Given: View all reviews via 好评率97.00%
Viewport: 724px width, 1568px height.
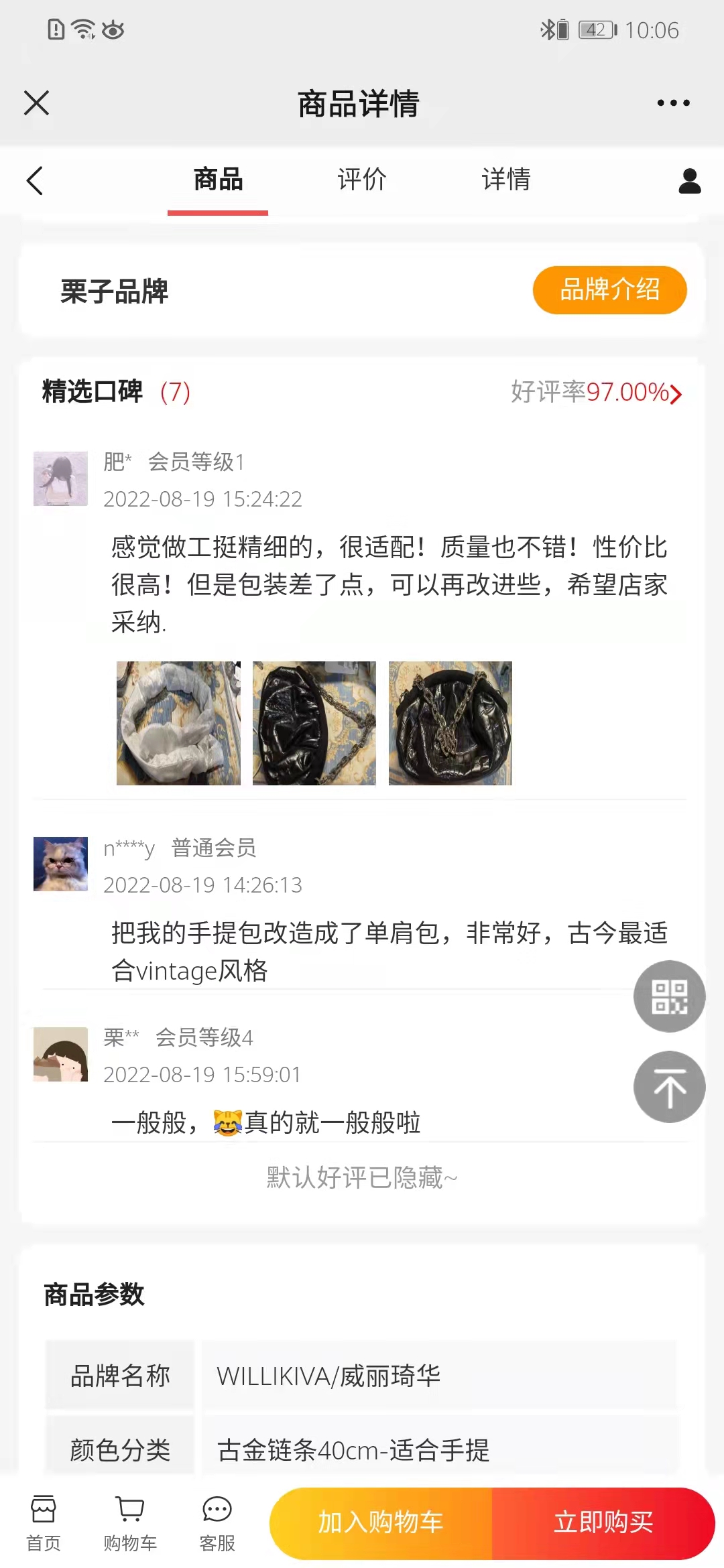Looking at the screenshot, I should [596, 392].
